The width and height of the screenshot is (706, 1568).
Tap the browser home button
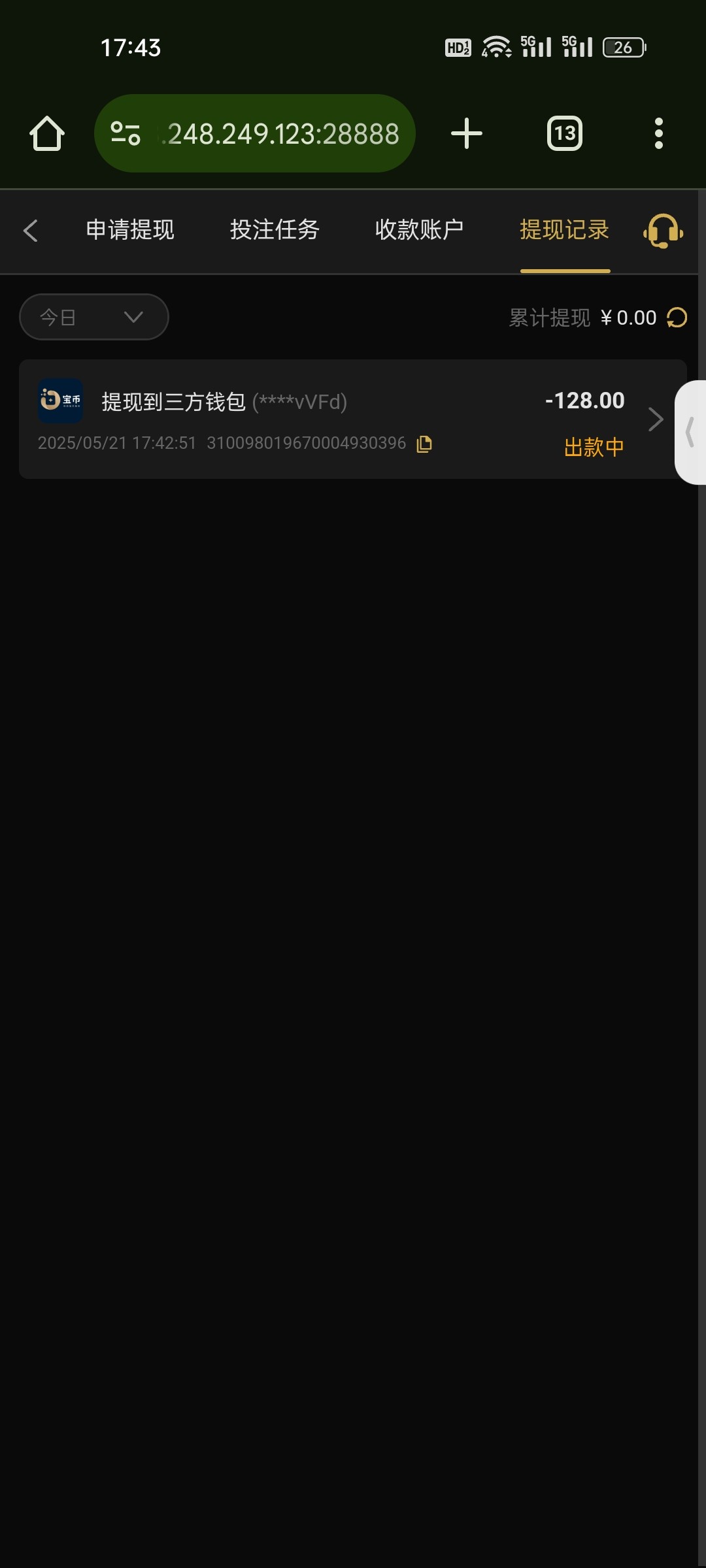click(x=47, y=134)
